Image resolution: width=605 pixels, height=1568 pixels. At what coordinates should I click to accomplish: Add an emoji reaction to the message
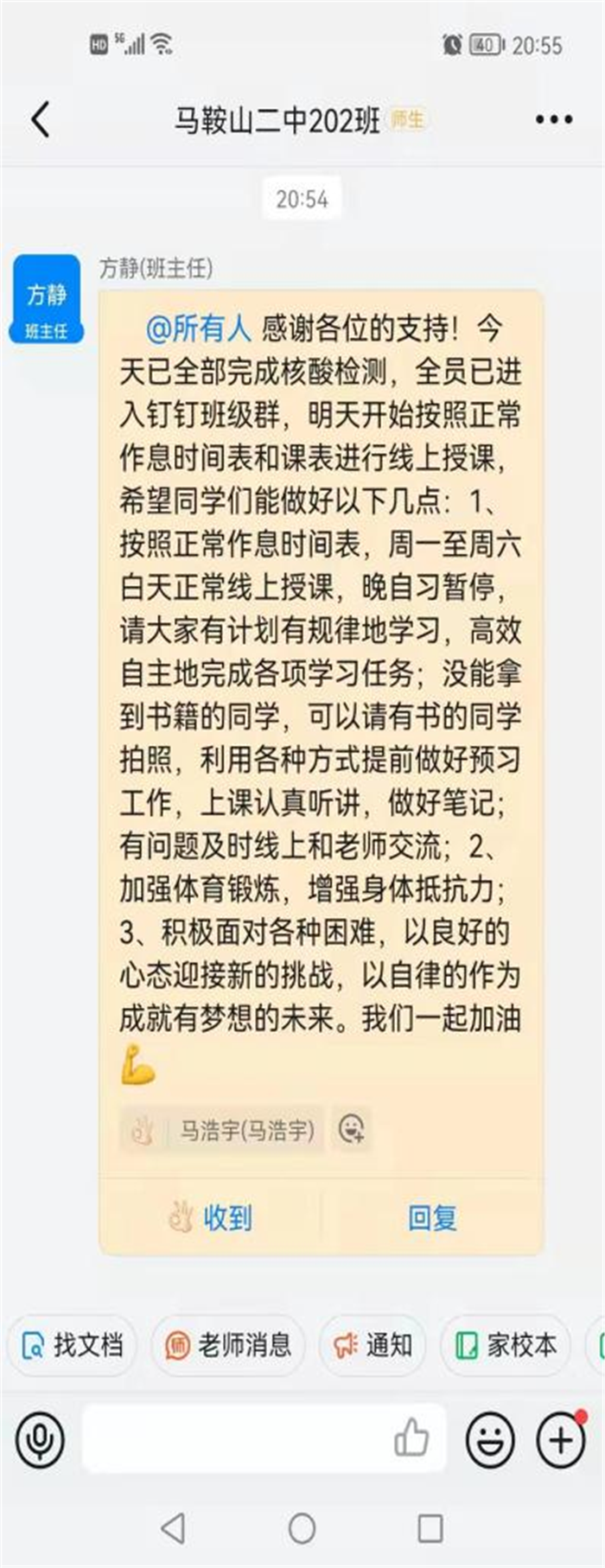pos(352,1129)
